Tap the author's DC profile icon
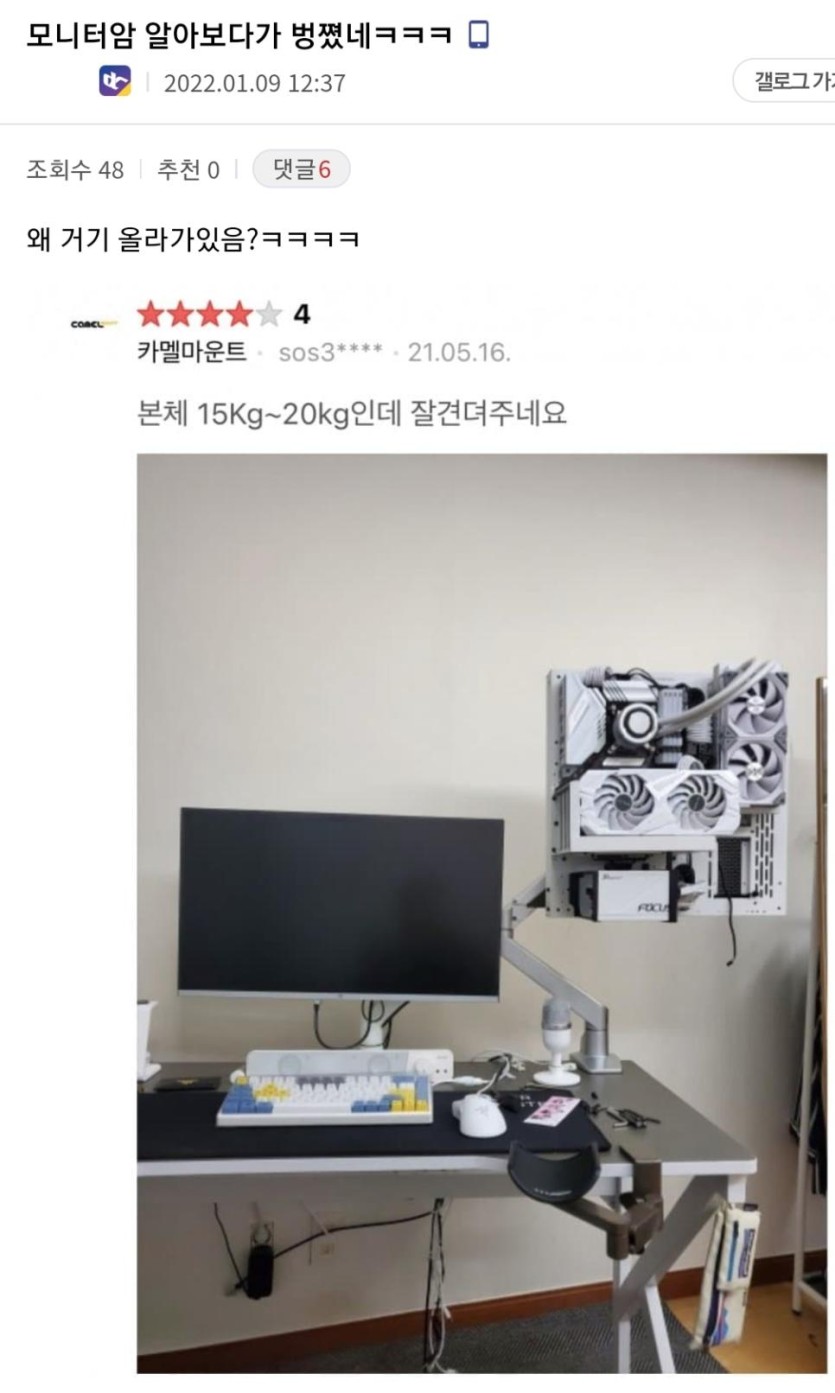835x1393 pixels. [114, 81]
